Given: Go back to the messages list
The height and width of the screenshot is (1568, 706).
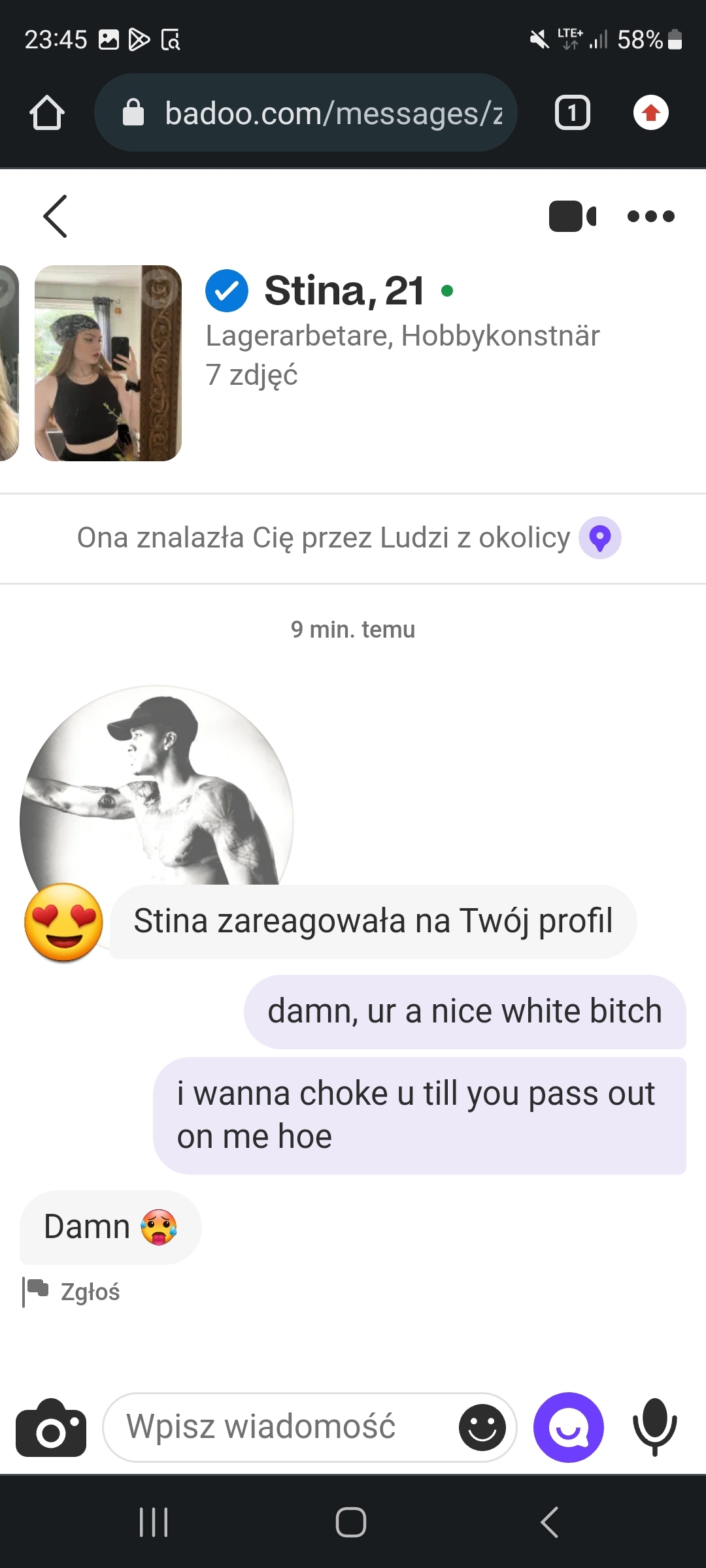Looking at the screenshot, I should [x=56, y=216].
